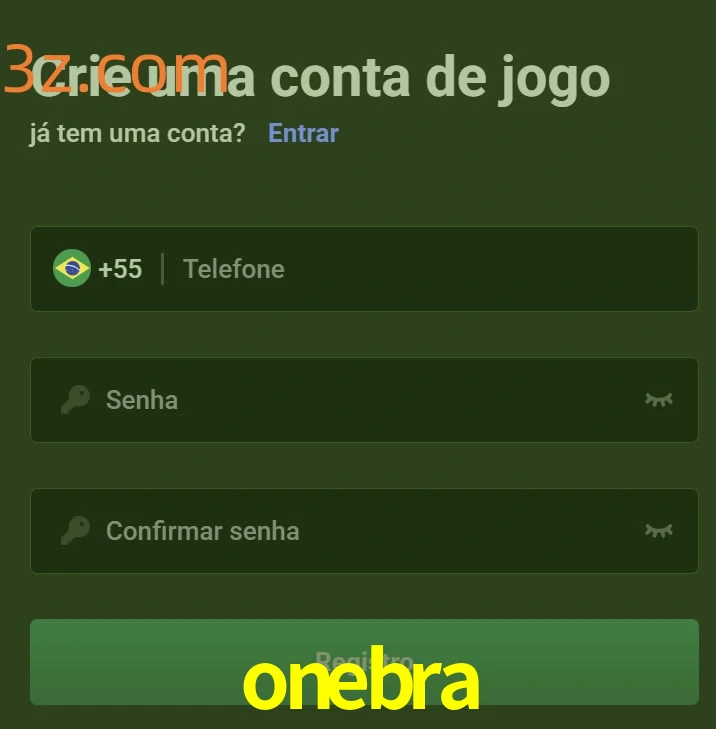Open the Entrar login link

[x=303, y=133]
